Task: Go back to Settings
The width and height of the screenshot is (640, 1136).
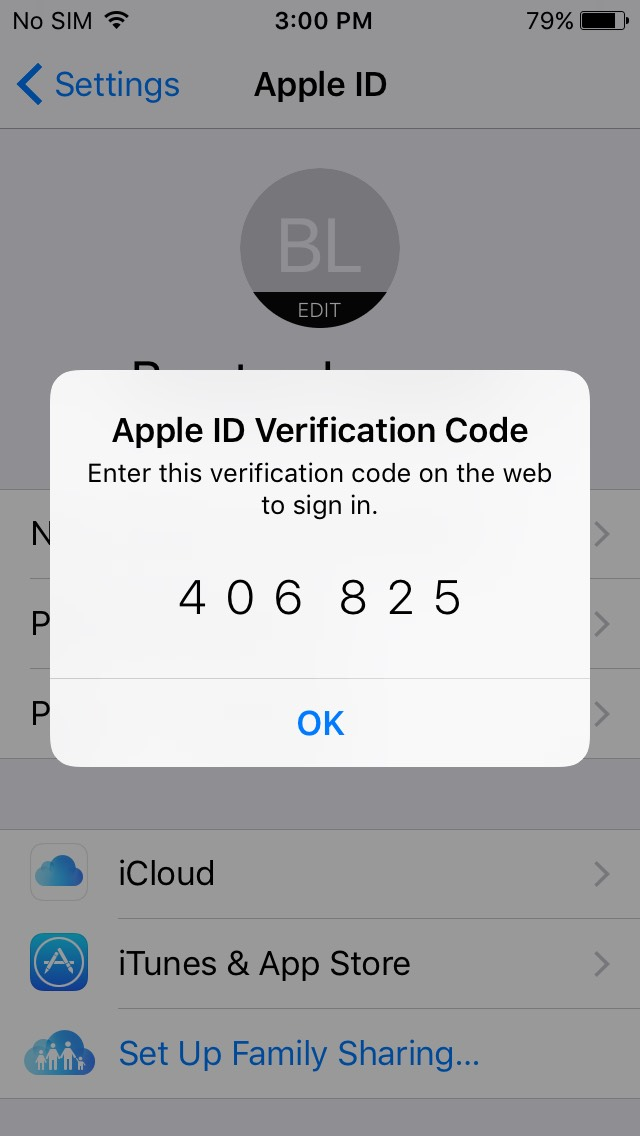Action: (x=98, y=85)
